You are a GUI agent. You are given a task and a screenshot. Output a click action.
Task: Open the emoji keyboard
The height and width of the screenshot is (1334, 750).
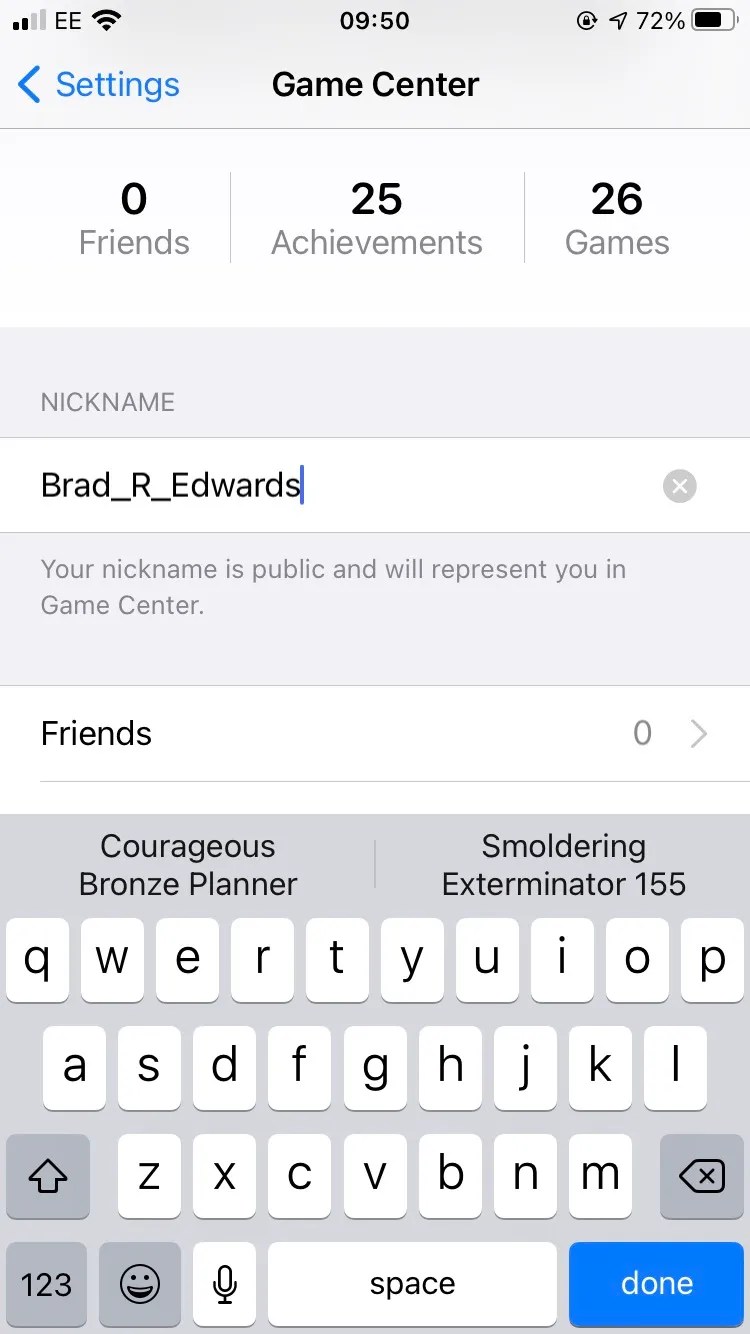[x=140, y=1284]
